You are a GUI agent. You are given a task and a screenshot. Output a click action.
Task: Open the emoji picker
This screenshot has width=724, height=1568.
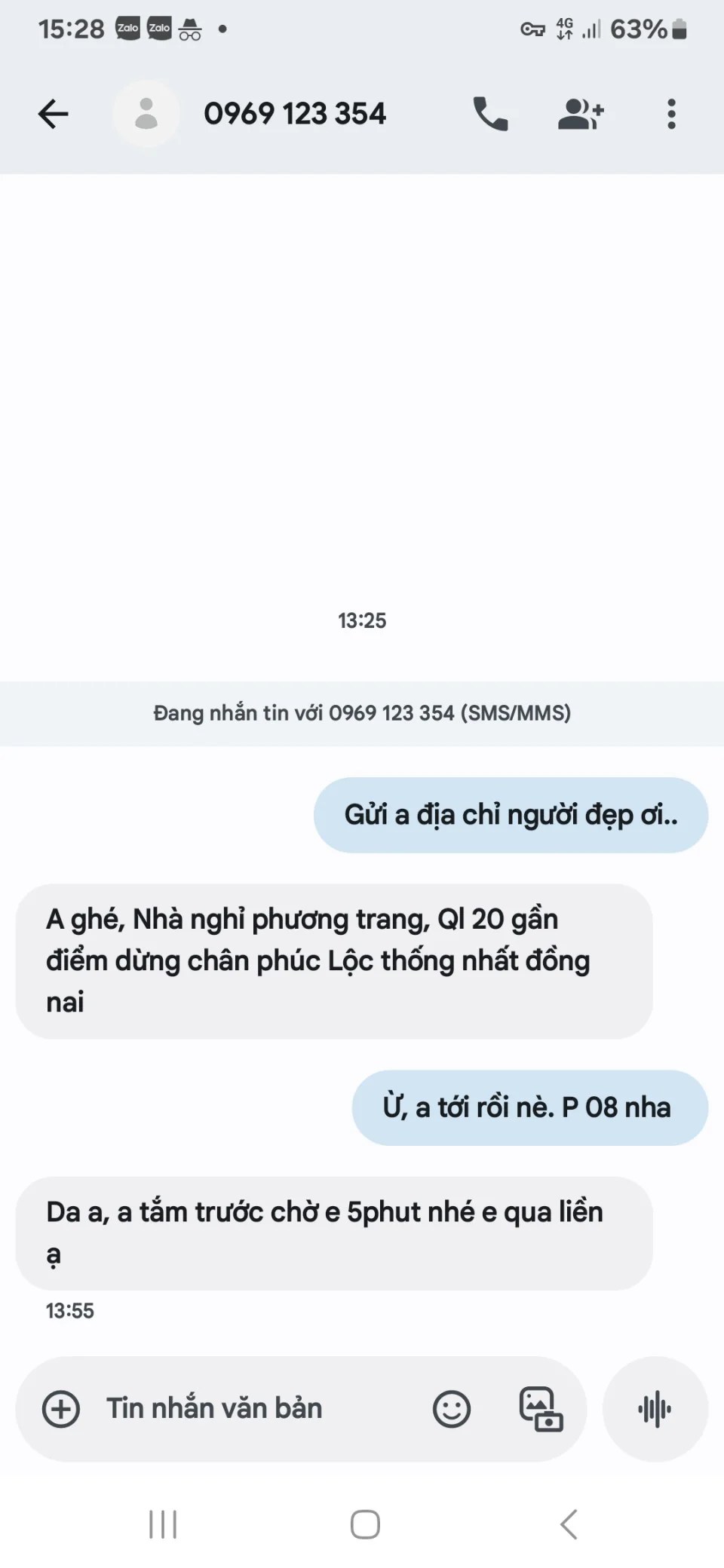click(452, 1409)
